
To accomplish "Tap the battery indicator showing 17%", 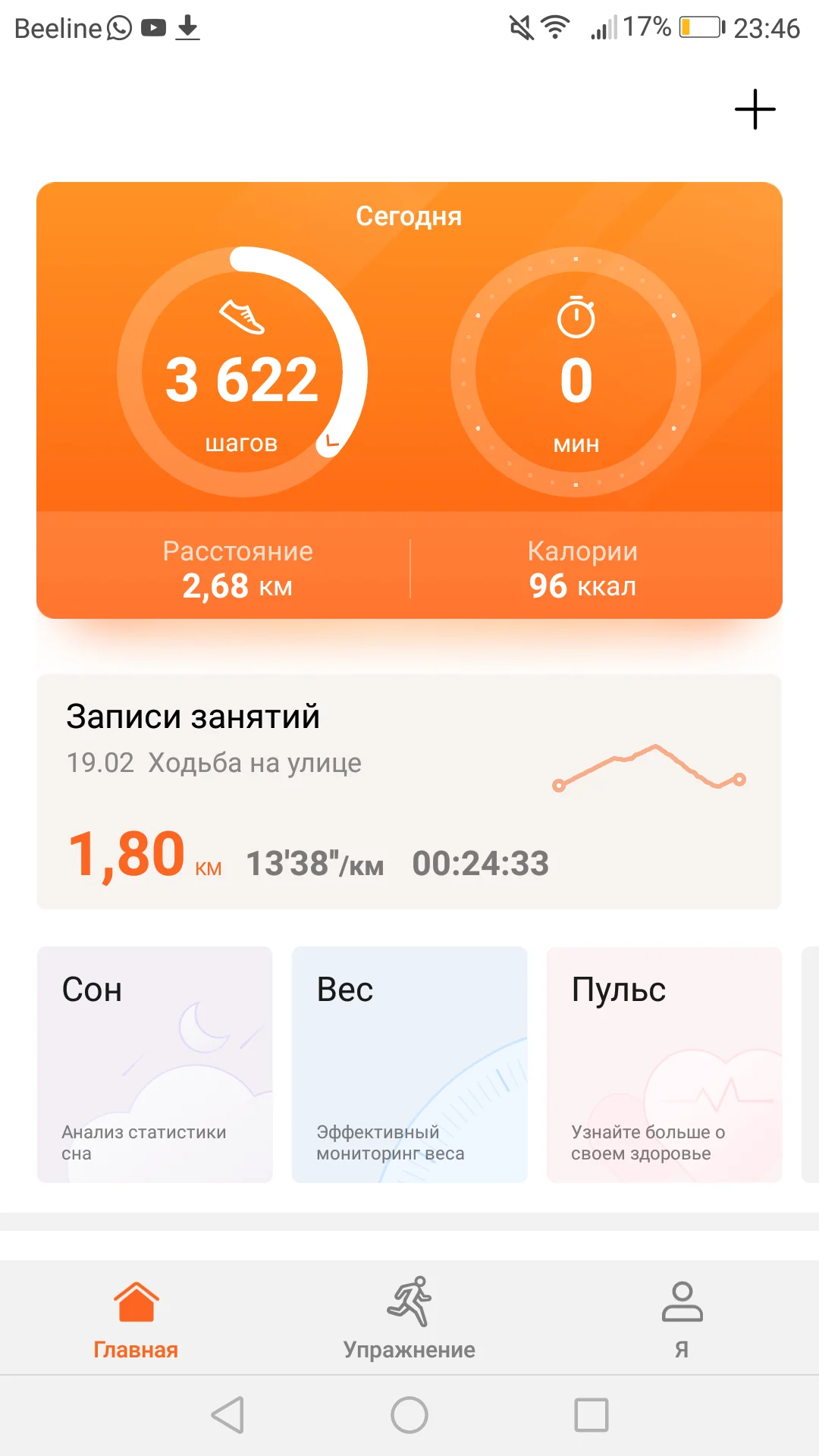I will [682, 27].
